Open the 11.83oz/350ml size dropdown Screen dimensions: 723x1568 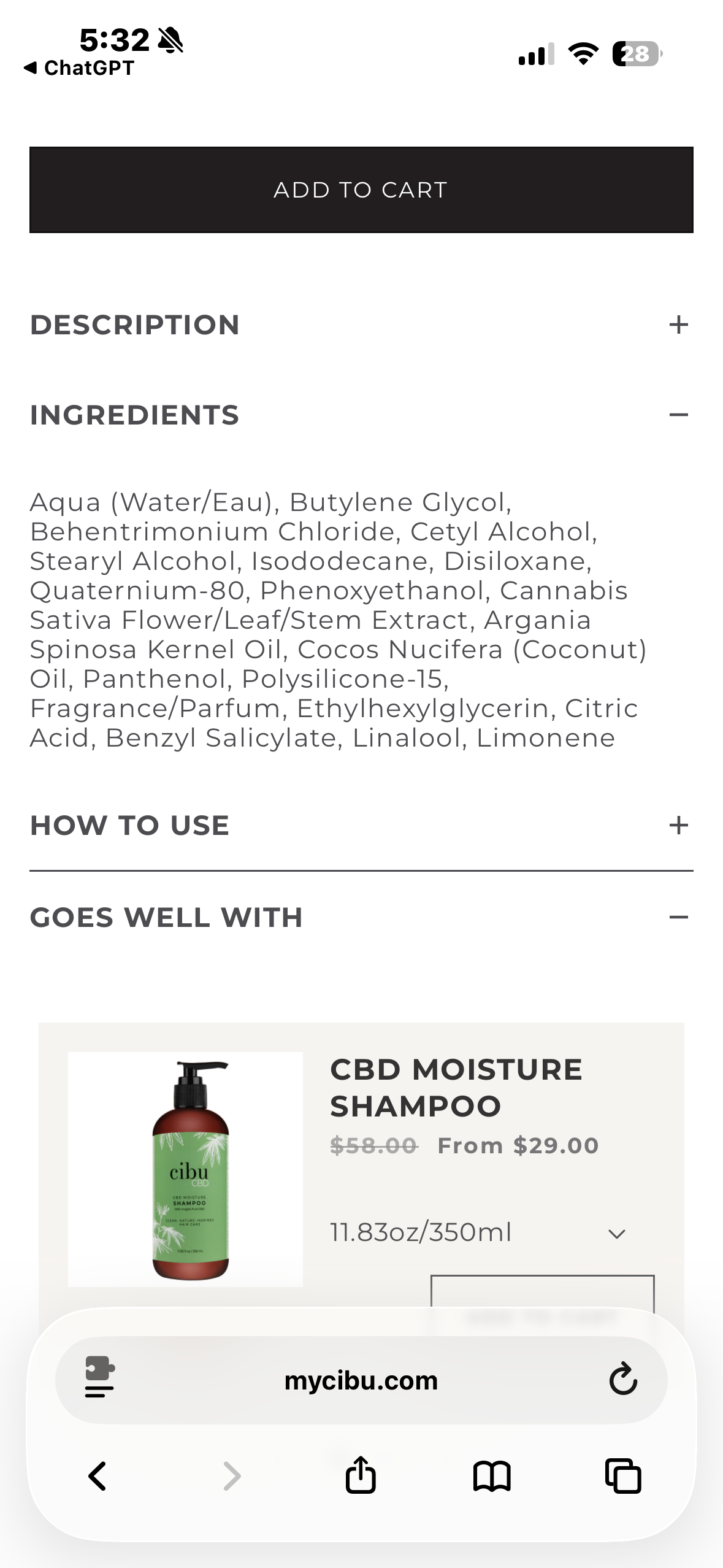click(478, 1232)
